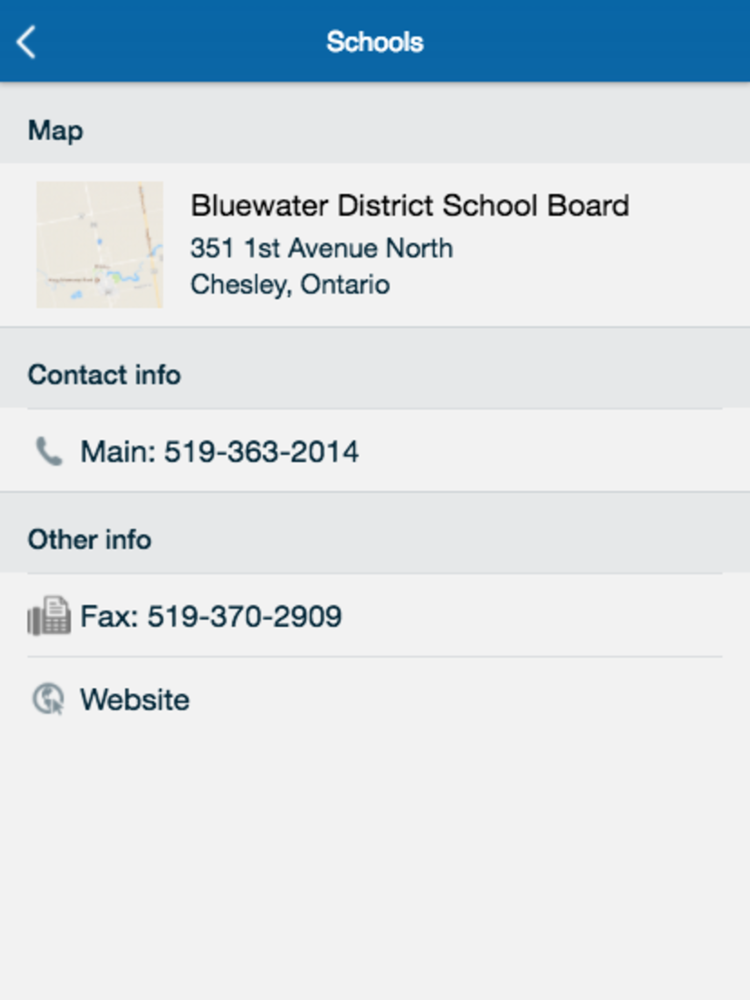Screen dimensions: 750x1000
Task: Go back using the header arrow
Action: [x=27, y=42]
